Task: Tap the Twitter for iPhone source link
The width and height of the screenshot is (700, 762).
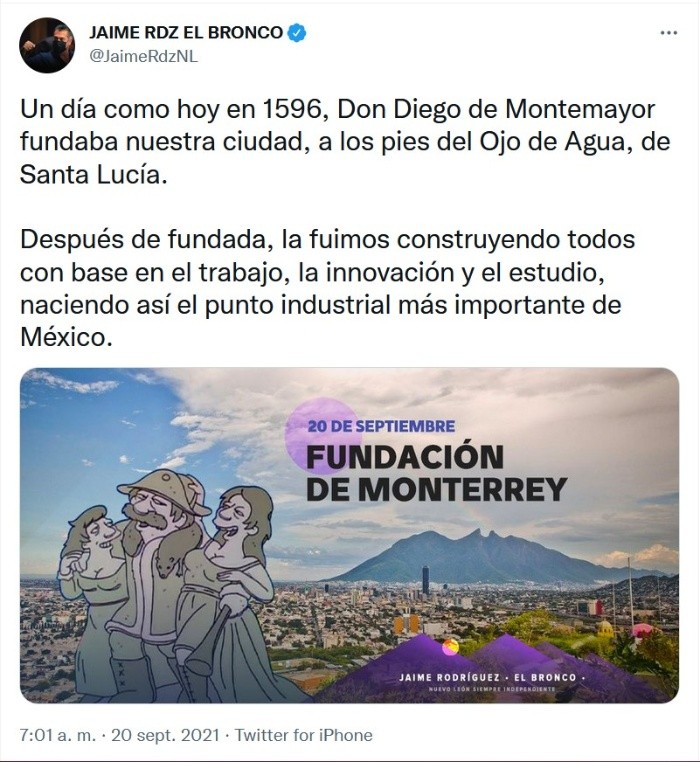Action: click(x=302, y=735)
